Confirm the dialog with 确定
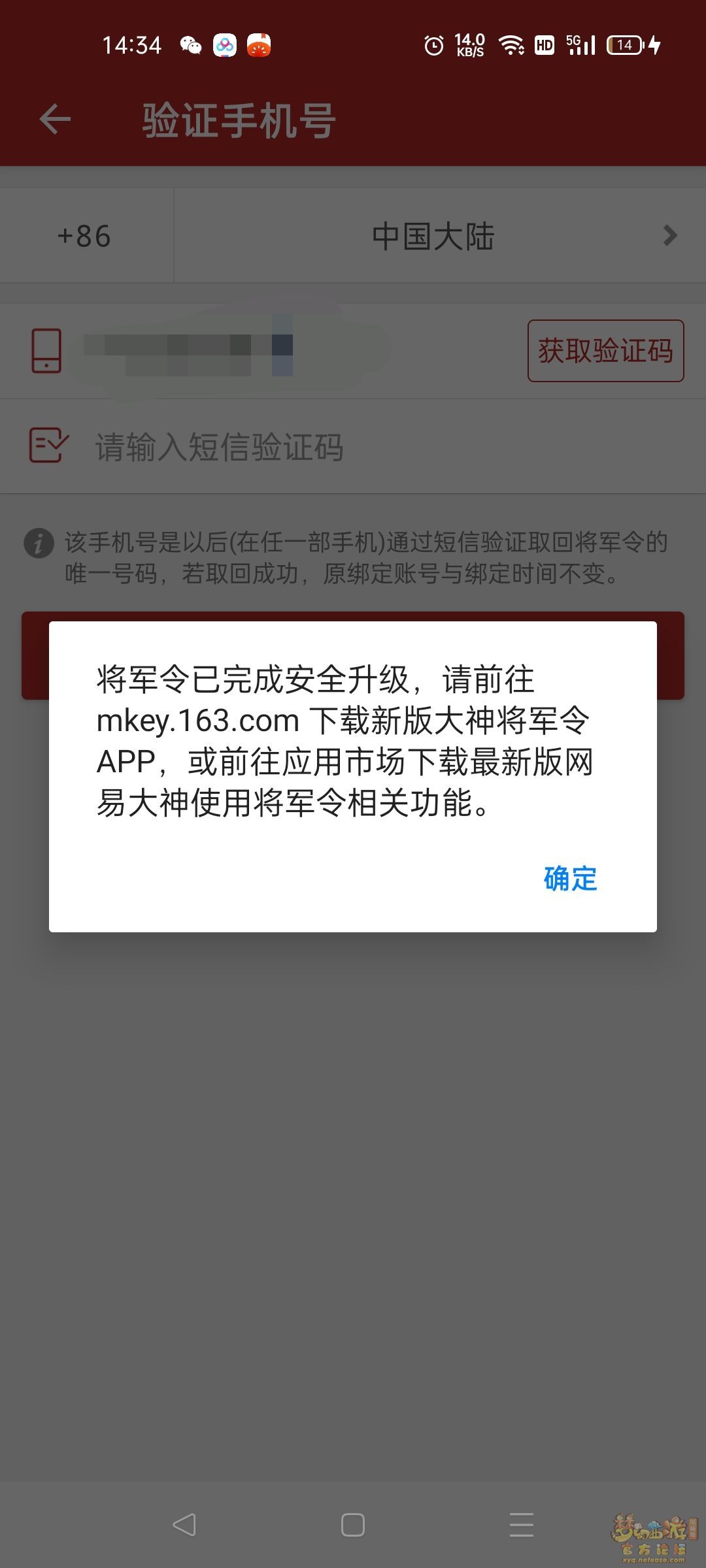The image size is (706, 1568). pyautogui.click(x=570, y=879)
